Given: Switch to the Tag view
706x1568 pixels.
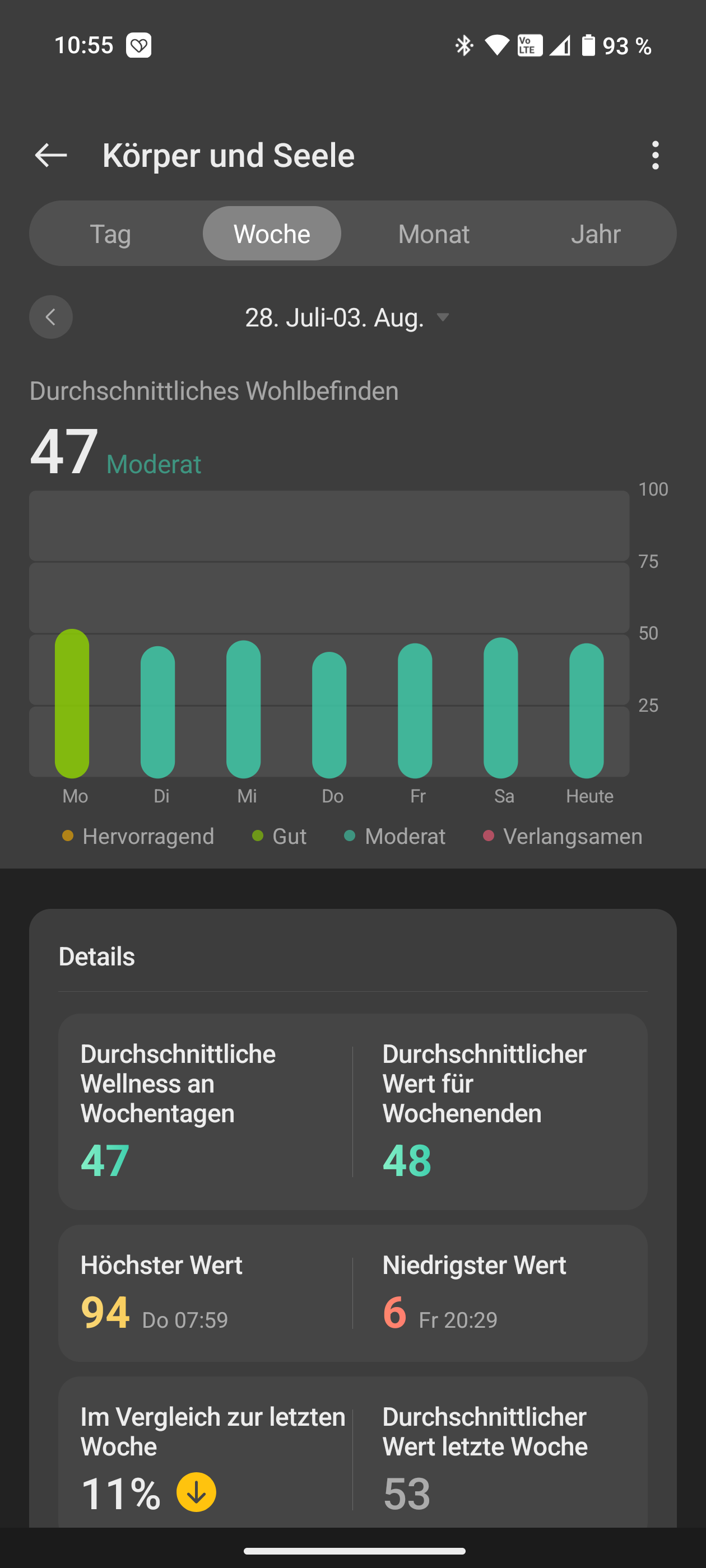Looking at the screenshot, I should click(x=110, y=234).
